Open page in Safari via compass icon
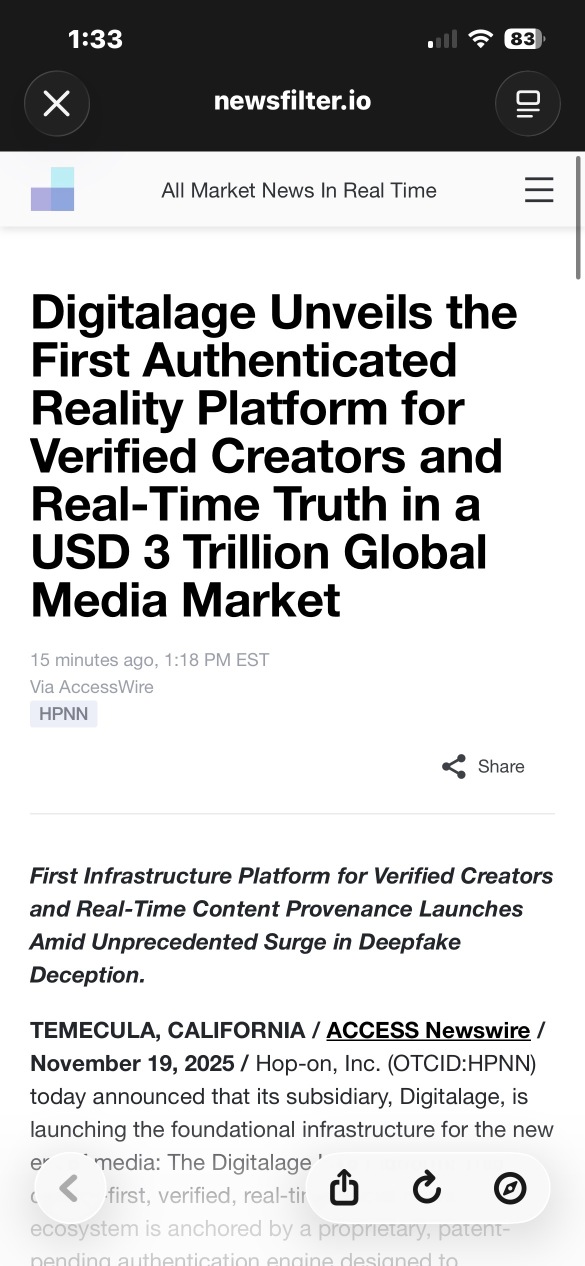This screenshot has width=585, height=1266. point(510,1188)
